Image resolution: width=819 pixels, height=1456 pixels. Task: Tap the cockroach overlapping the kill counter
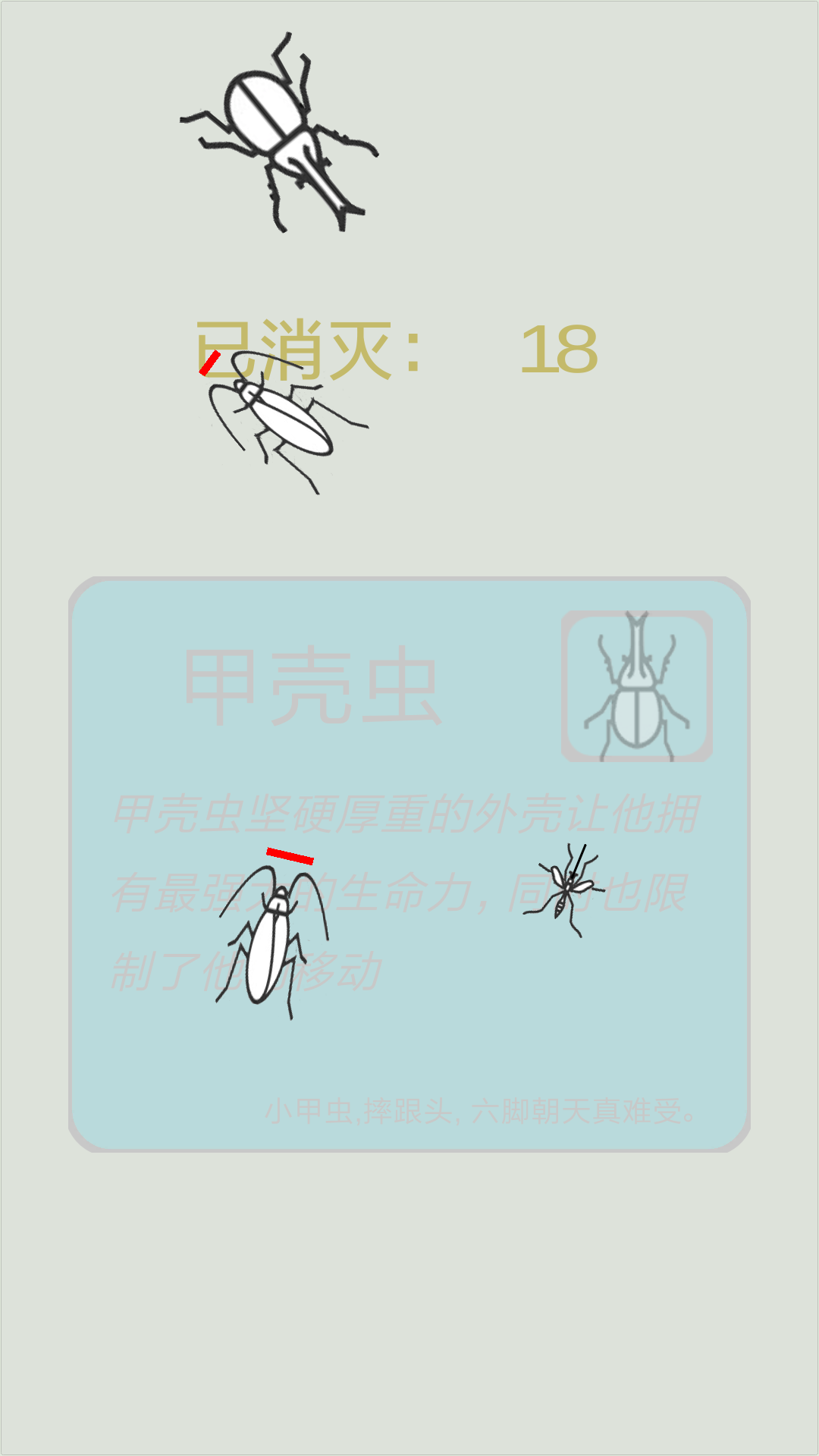coord(288,422)
